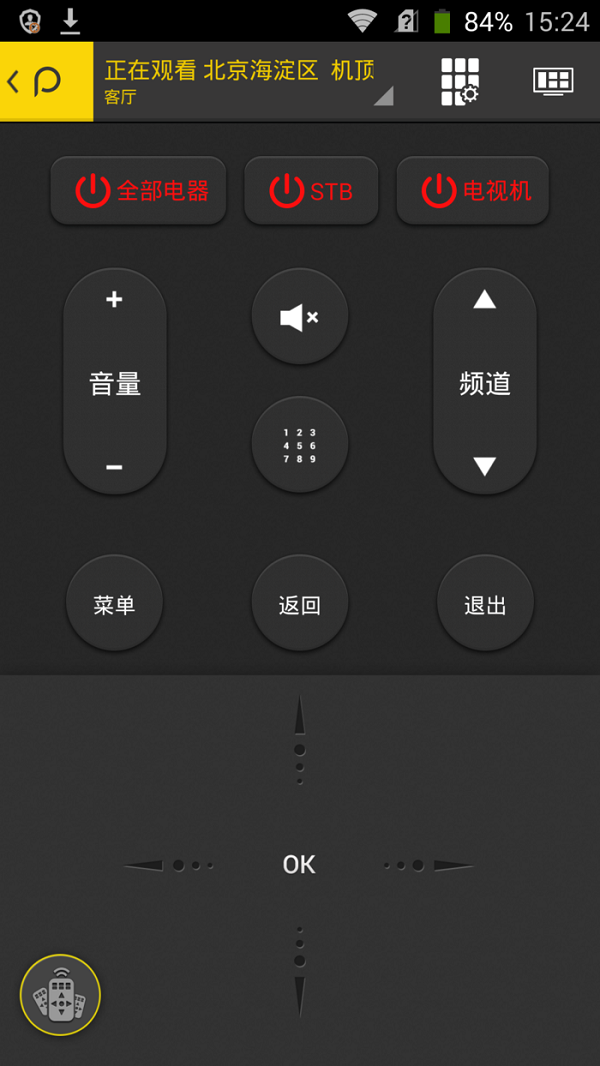Go to previous 频道 with down arrow
The height and width of the screenshot is (1066, 600).
click(484, 466)
